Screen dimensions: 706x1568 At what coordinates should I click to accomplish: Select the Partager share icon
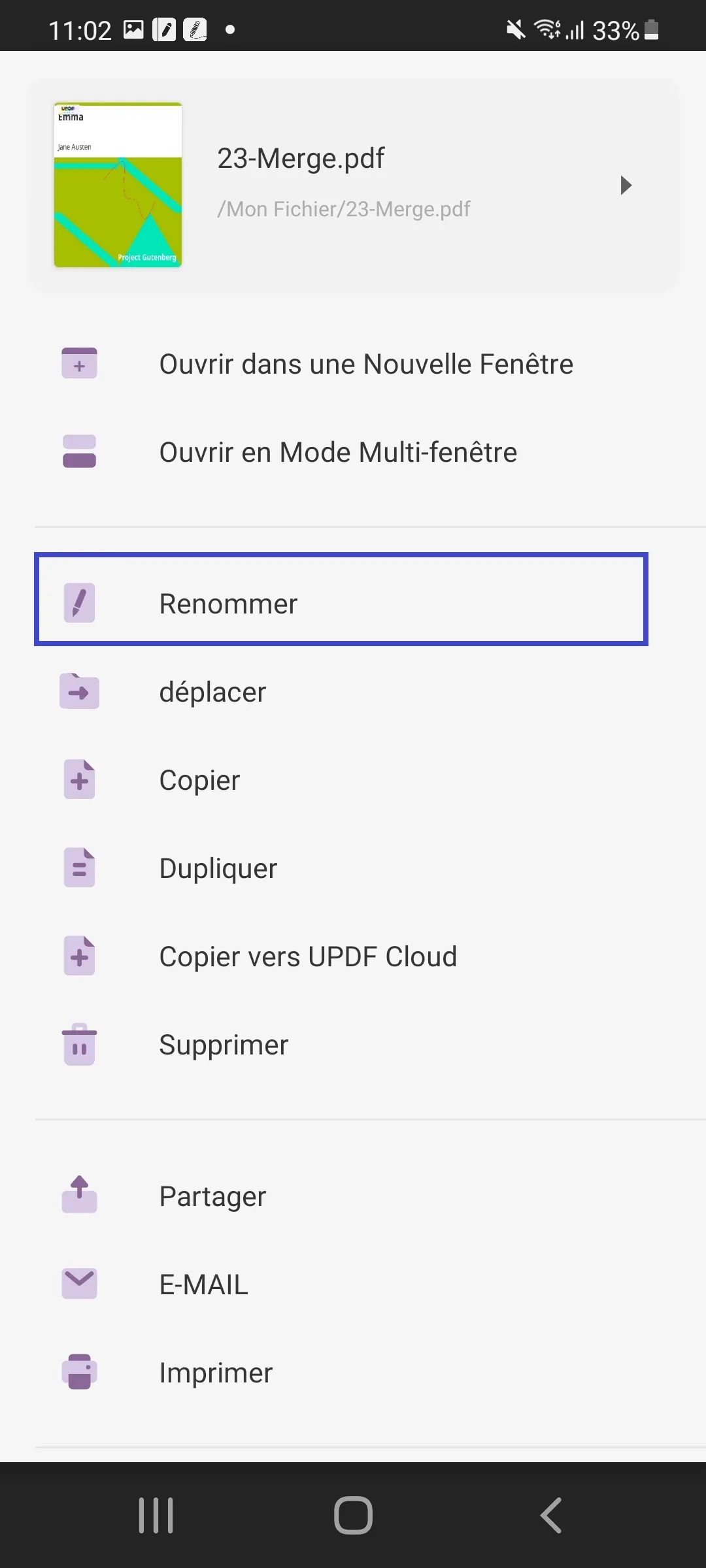click(x=78, y=1196)
